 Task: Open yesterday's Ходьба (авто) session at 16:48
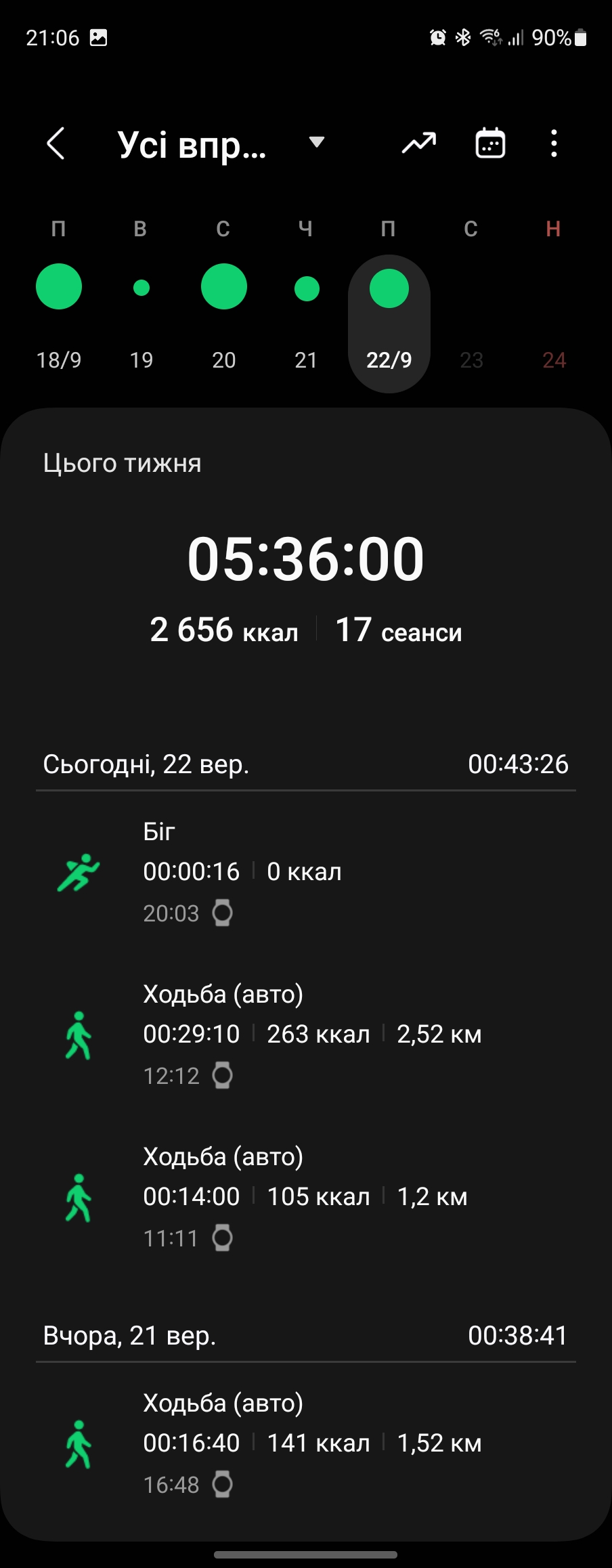coord(306,1443)
